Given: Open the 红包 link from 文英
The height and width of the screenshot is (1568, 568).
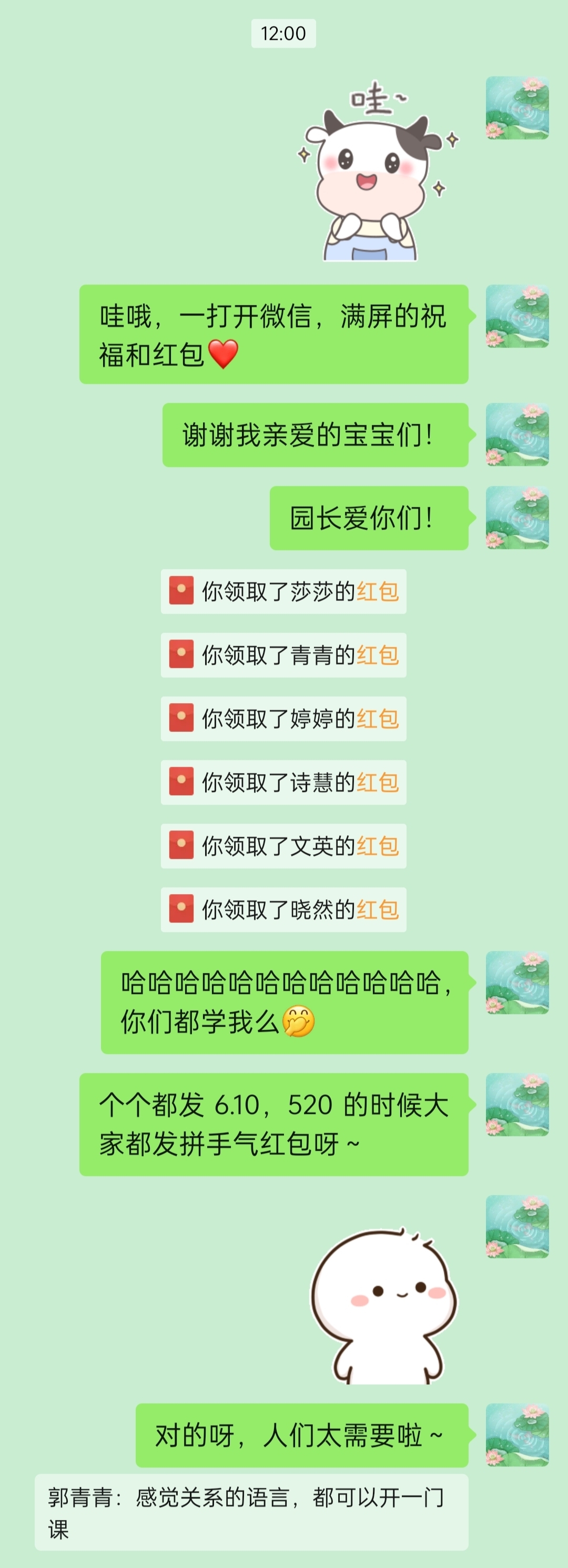Looking at the screenshot, I should point(378,846).
